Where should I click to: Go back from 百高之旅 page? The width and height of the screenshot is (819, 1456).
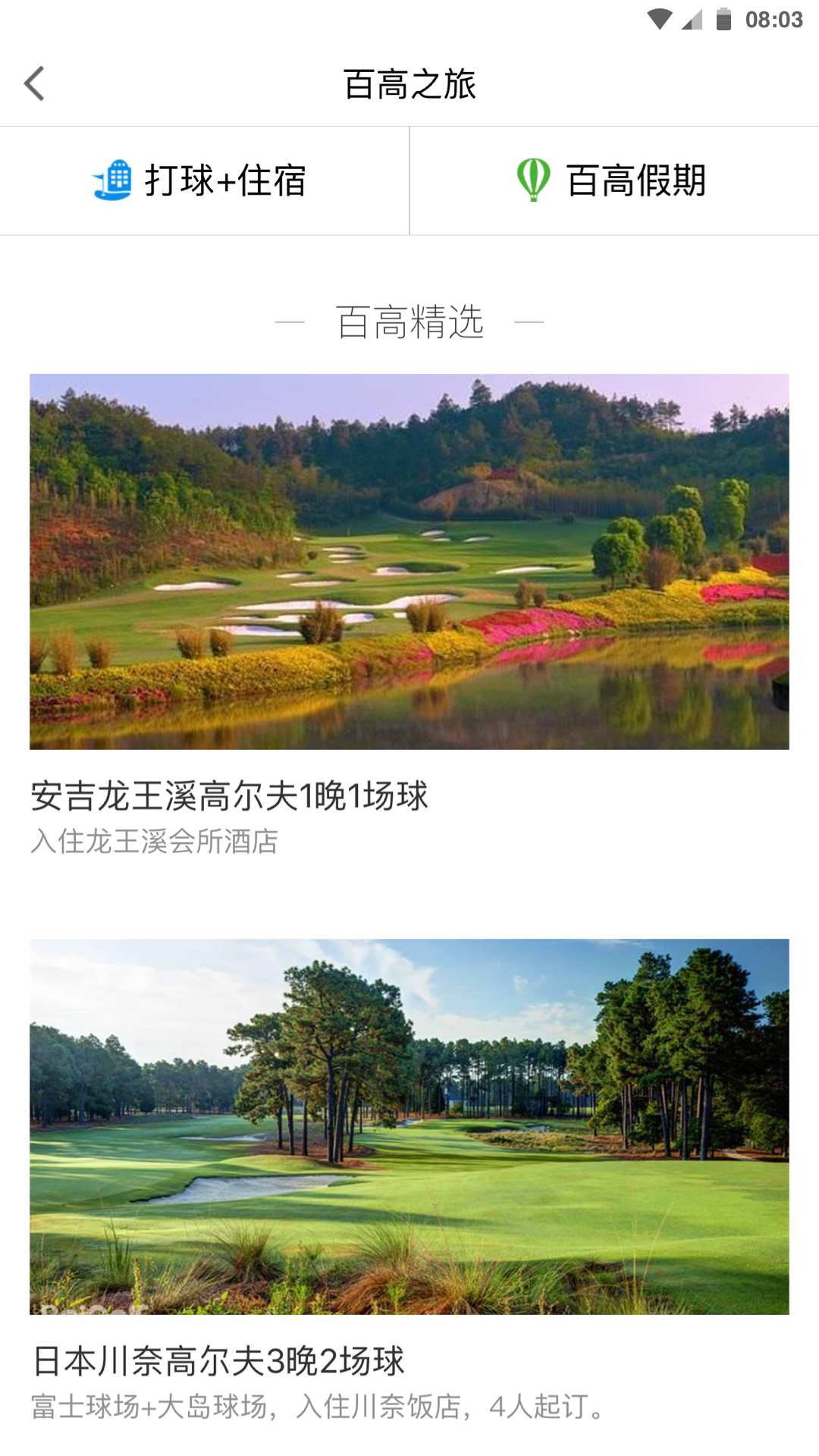pyautogui.click(x=35, y=83)
